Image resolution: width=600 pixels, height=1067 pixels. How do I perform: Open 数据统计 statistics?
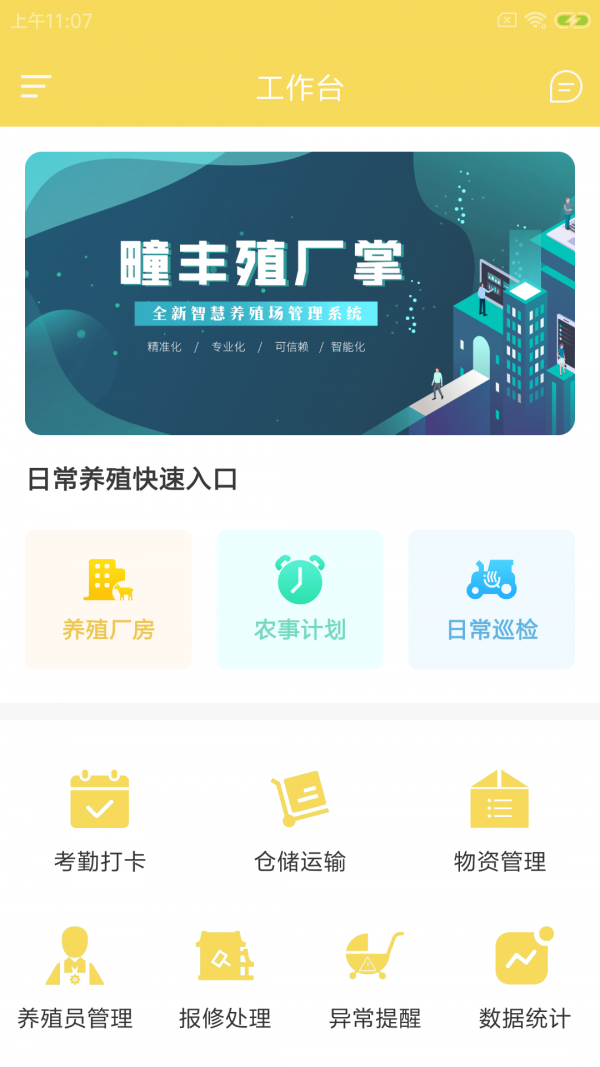525,978
